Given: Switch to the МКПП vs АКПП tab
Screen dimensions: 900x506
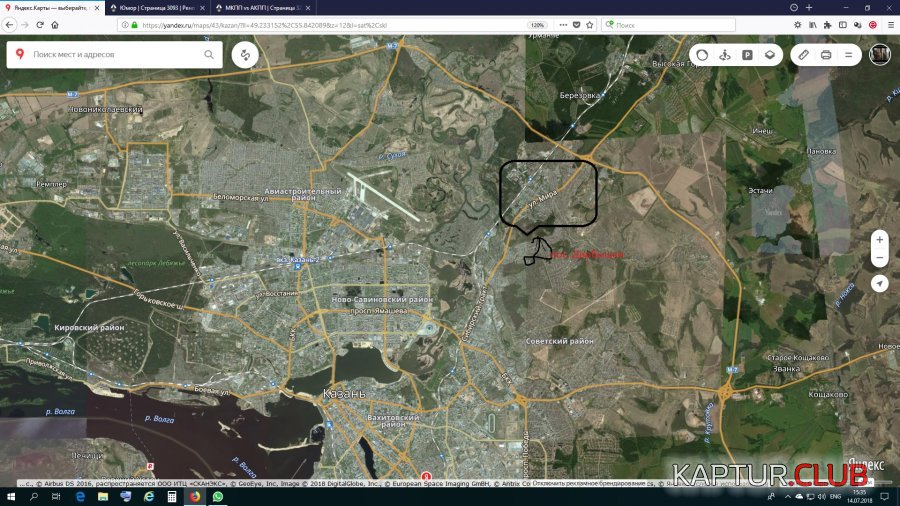Looking at the screenshot, I should [x=262, y=8].
